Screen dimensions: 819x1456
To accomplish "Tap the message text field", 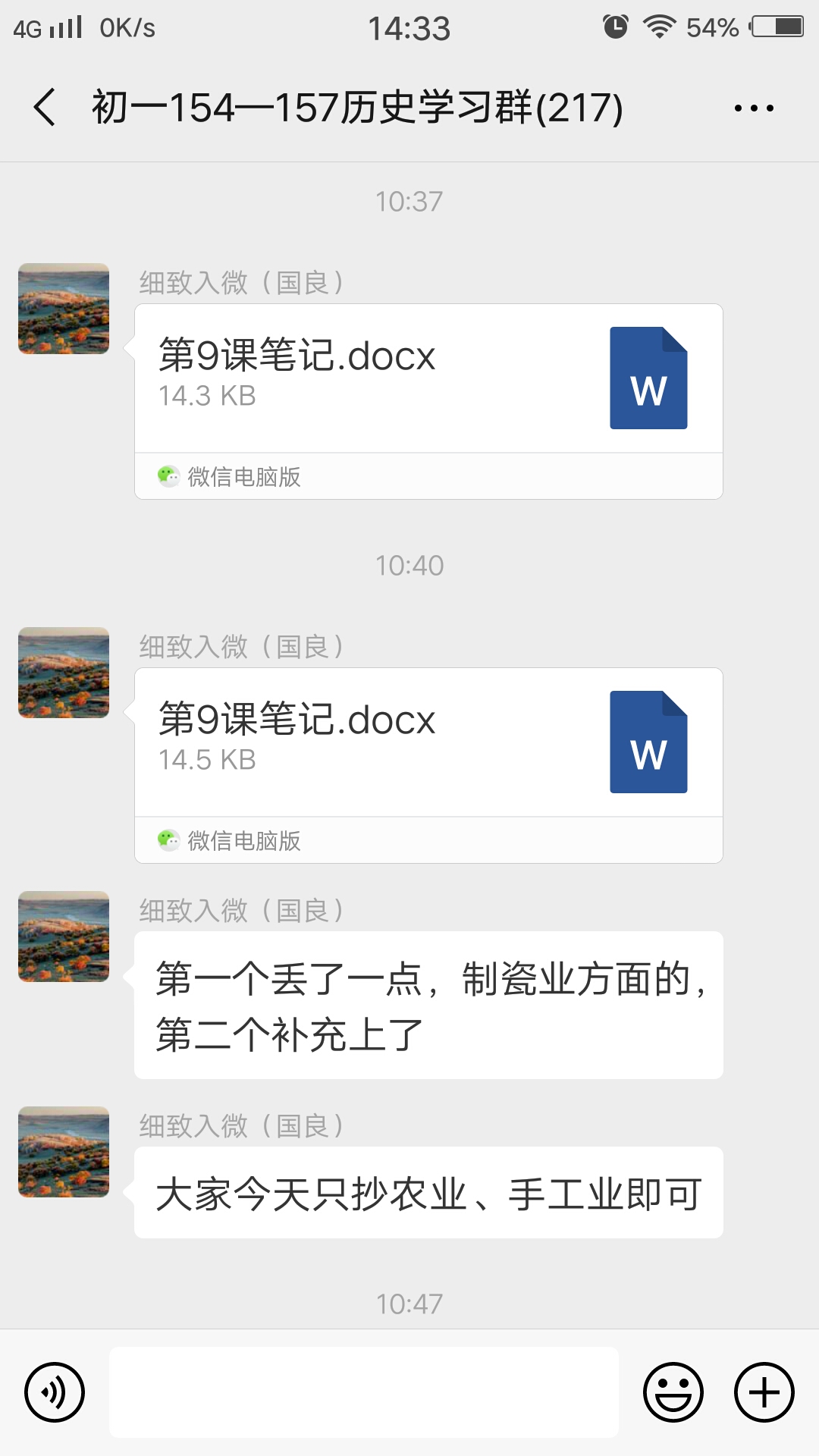I will [x=364, y=1392].
